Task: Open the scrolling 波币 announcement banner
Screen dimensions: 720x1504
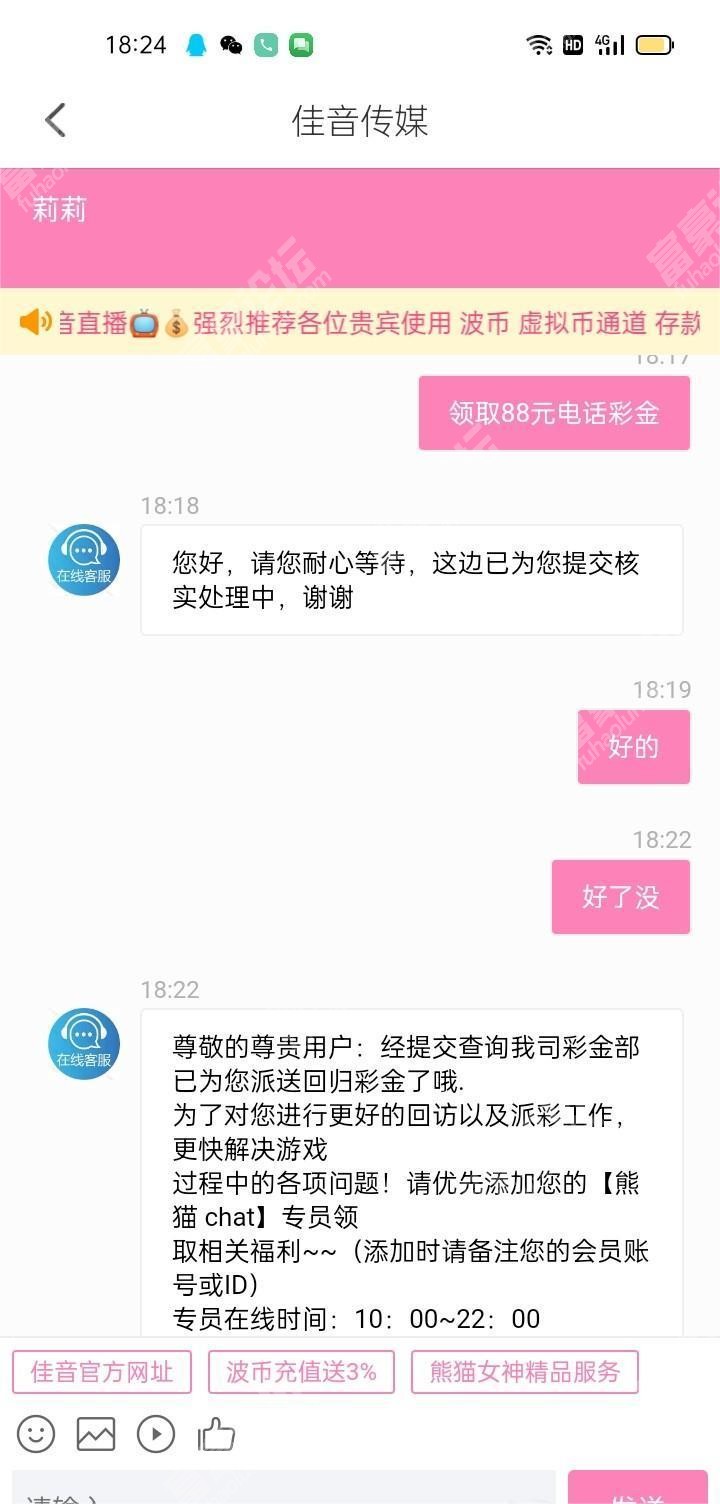Action: pos(360,322)
